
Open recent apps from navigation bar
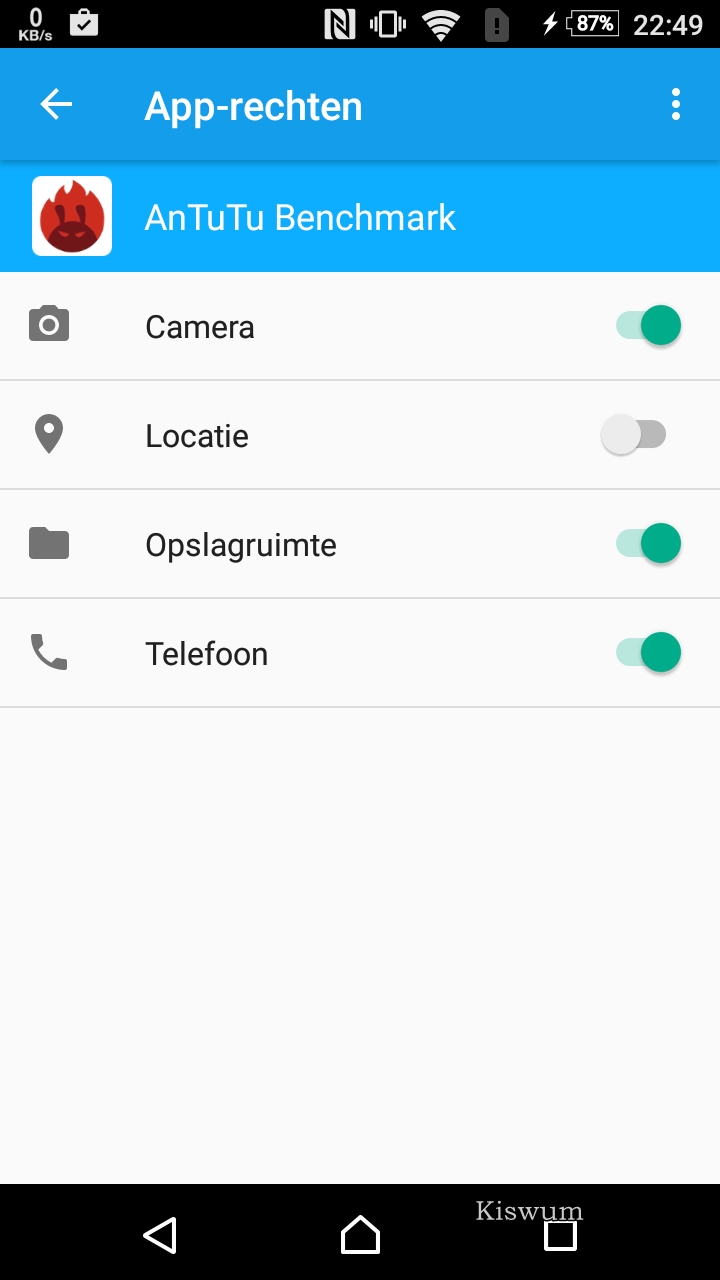(x=560, y=1235)
